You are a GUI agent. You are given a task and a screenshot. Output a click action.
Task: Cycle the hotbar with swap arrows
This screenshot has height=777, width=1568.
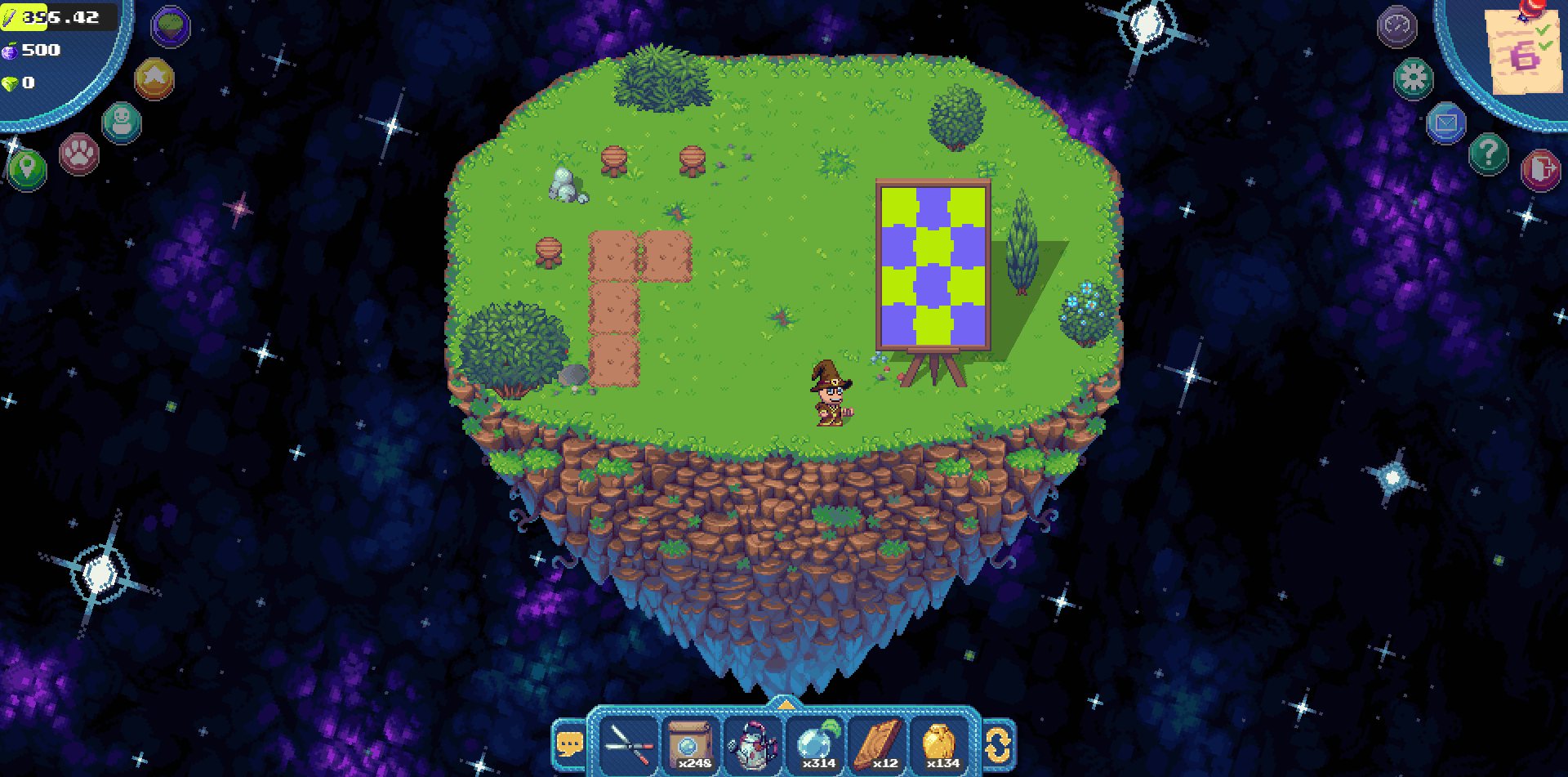(x=998, y=744)
